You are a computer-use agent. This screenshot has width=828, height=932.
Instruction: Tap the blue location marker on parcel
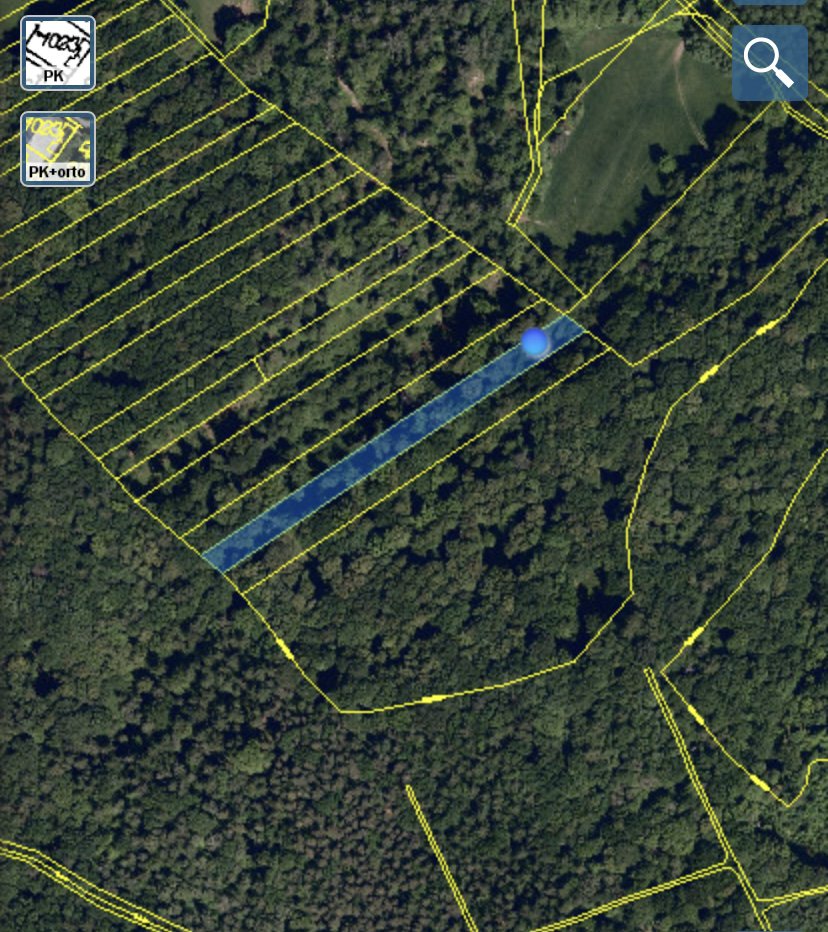[535, 342]
